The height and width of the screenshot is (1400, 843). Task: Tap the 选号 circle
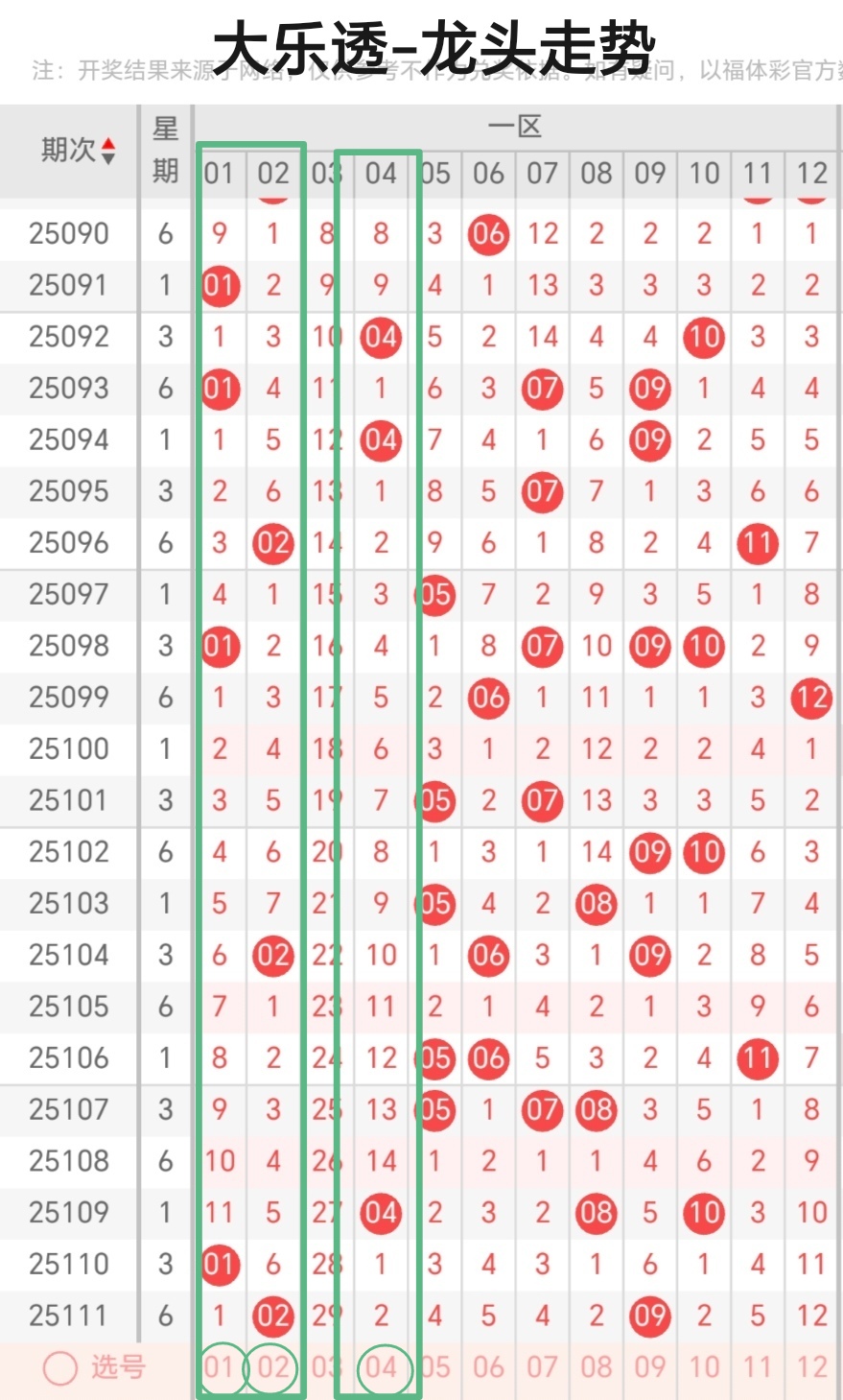60,1368
